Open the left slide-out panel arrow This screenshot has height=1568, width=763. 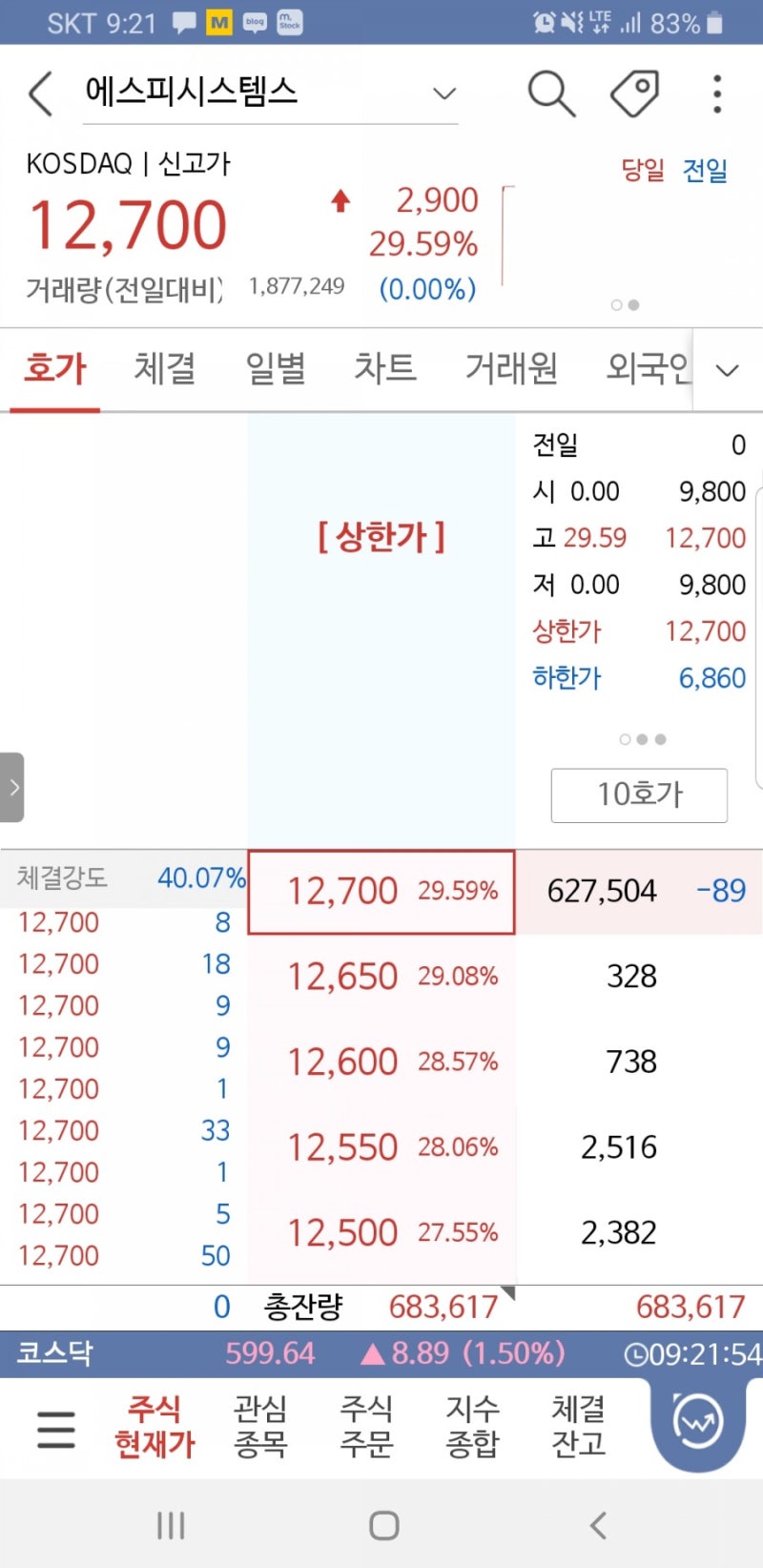tap(13, 787)
